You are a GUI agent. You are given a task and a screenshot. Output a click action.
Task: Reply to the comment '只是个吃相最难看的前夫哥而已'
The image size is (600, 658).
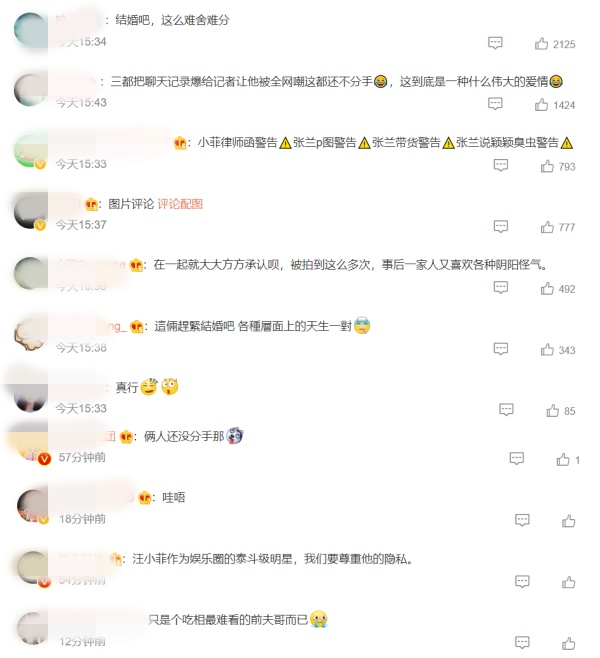pos(522,642)
